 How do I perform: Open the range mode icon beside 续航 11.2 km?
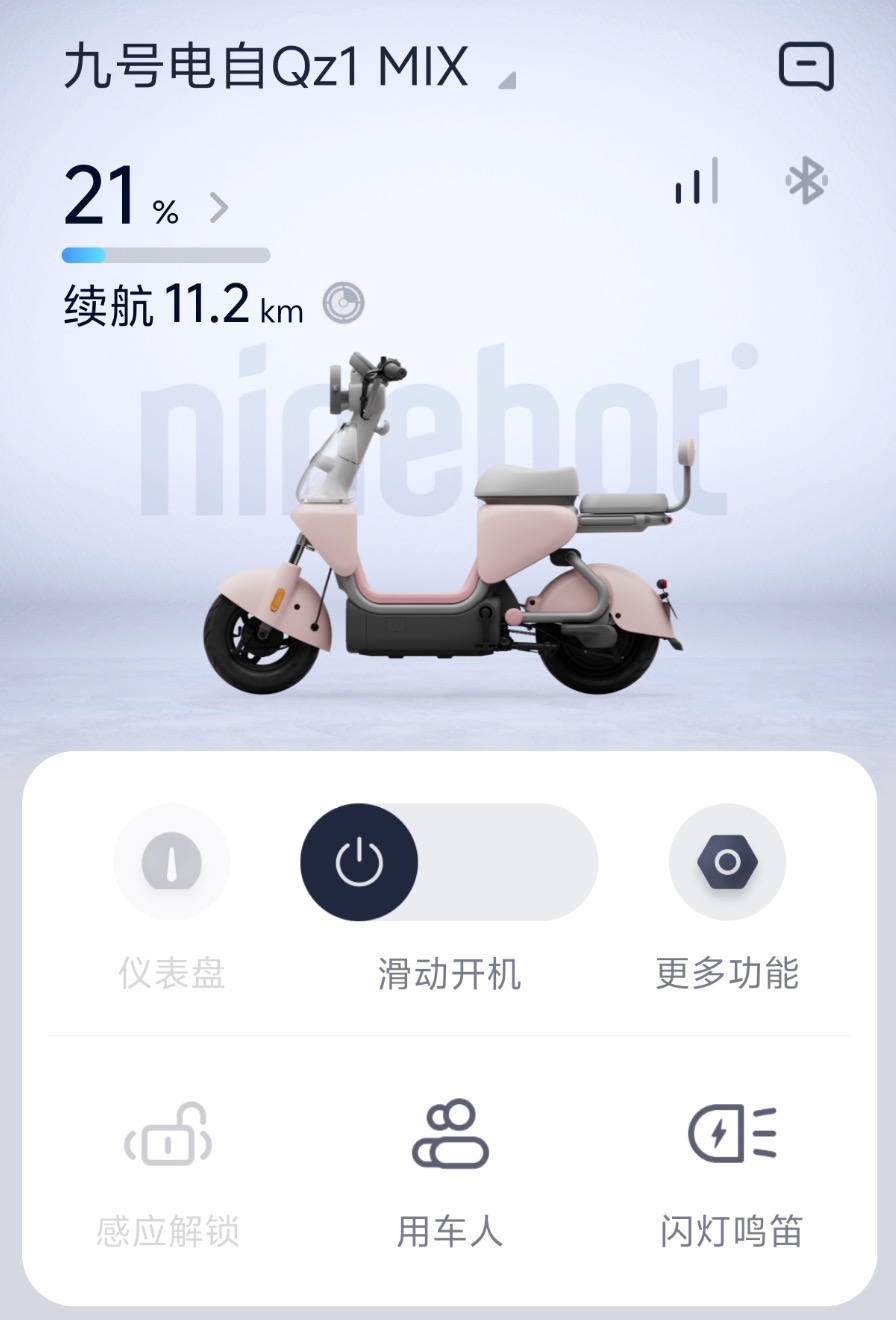click(x=343, y=304)
